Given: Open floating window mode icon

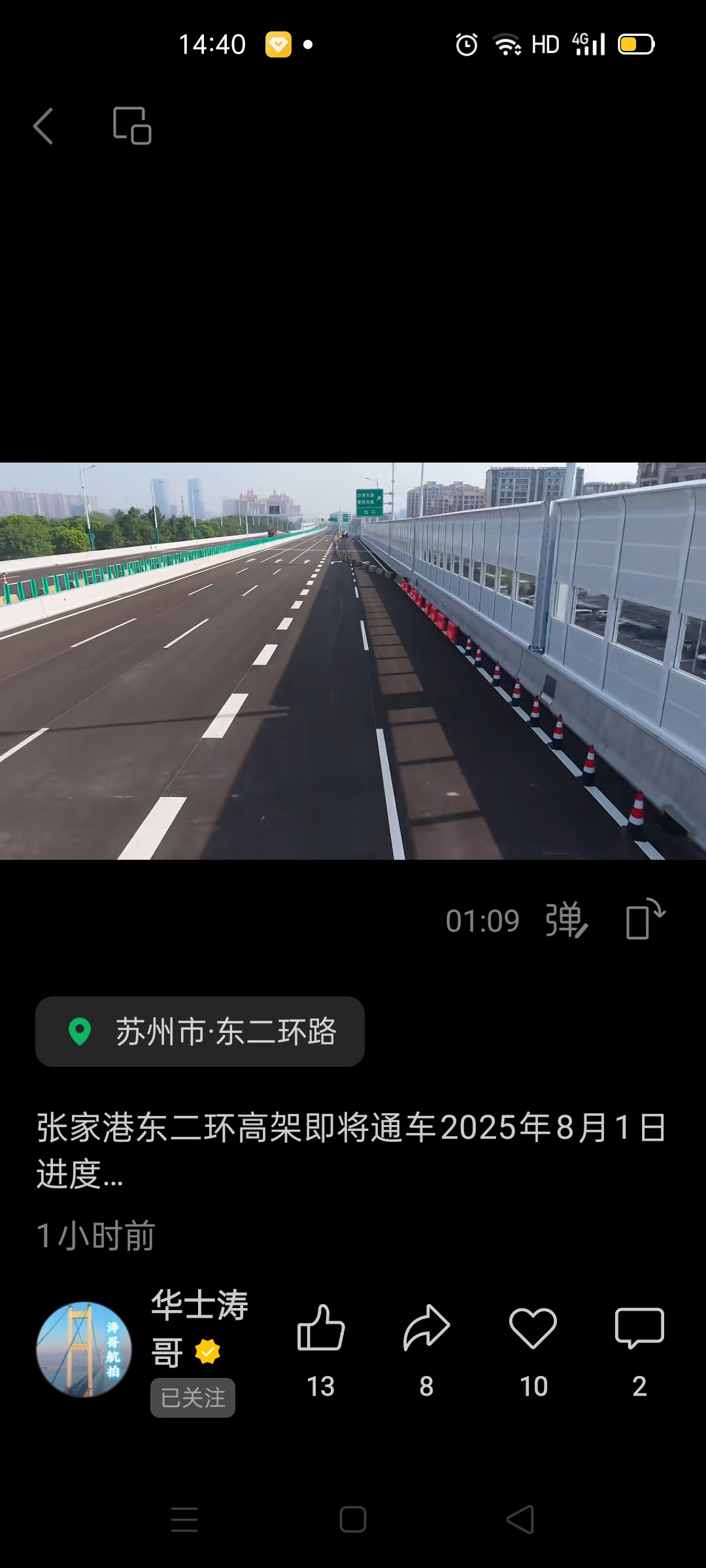Looking at the screenshot, I should [x=132, y=125].
